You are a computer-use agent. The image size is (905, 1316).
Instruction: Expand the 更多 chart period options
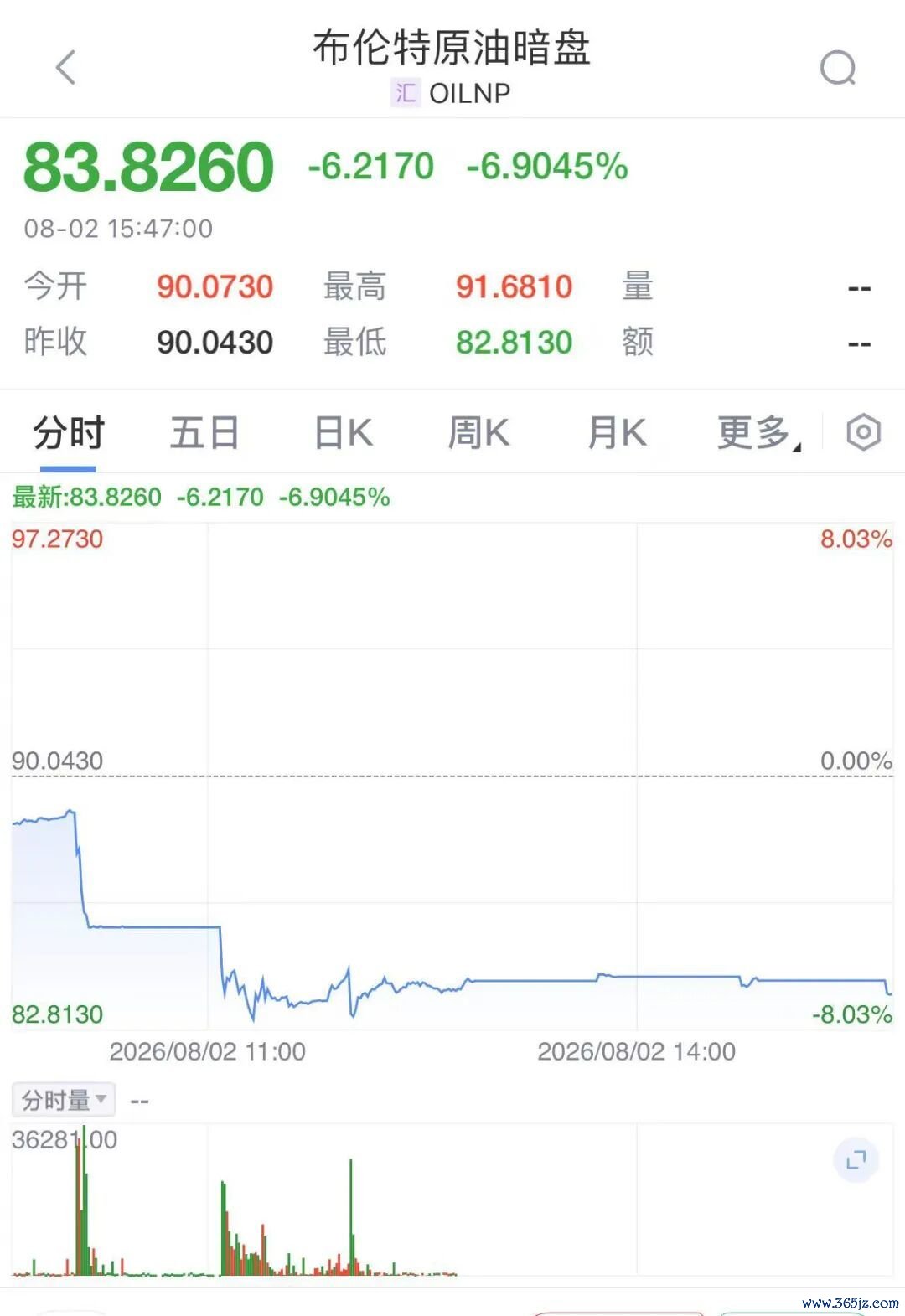pyautogui.click(x=759, y=433)
